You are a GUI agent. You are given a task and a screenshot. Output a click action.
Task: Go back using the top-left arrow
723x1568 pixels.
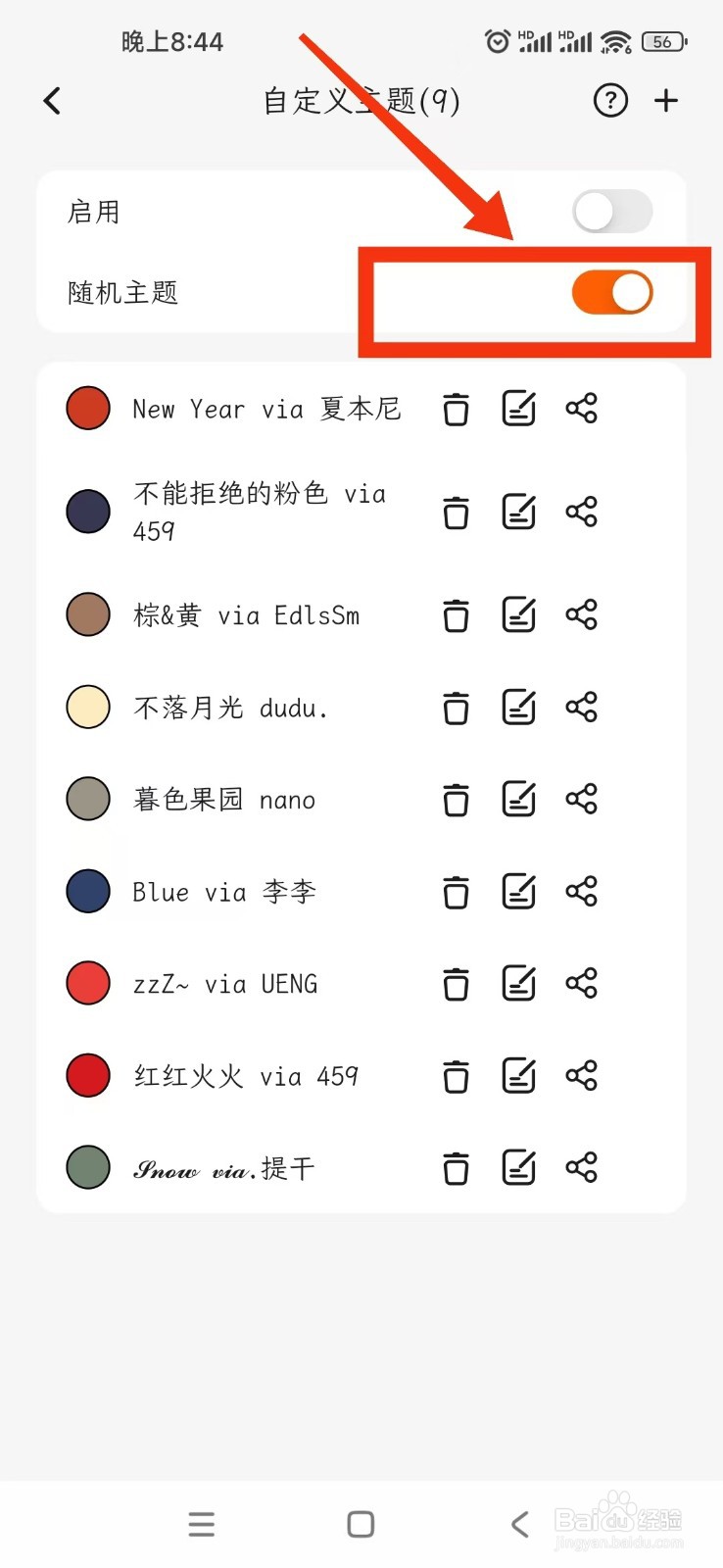tap(53, 100)
